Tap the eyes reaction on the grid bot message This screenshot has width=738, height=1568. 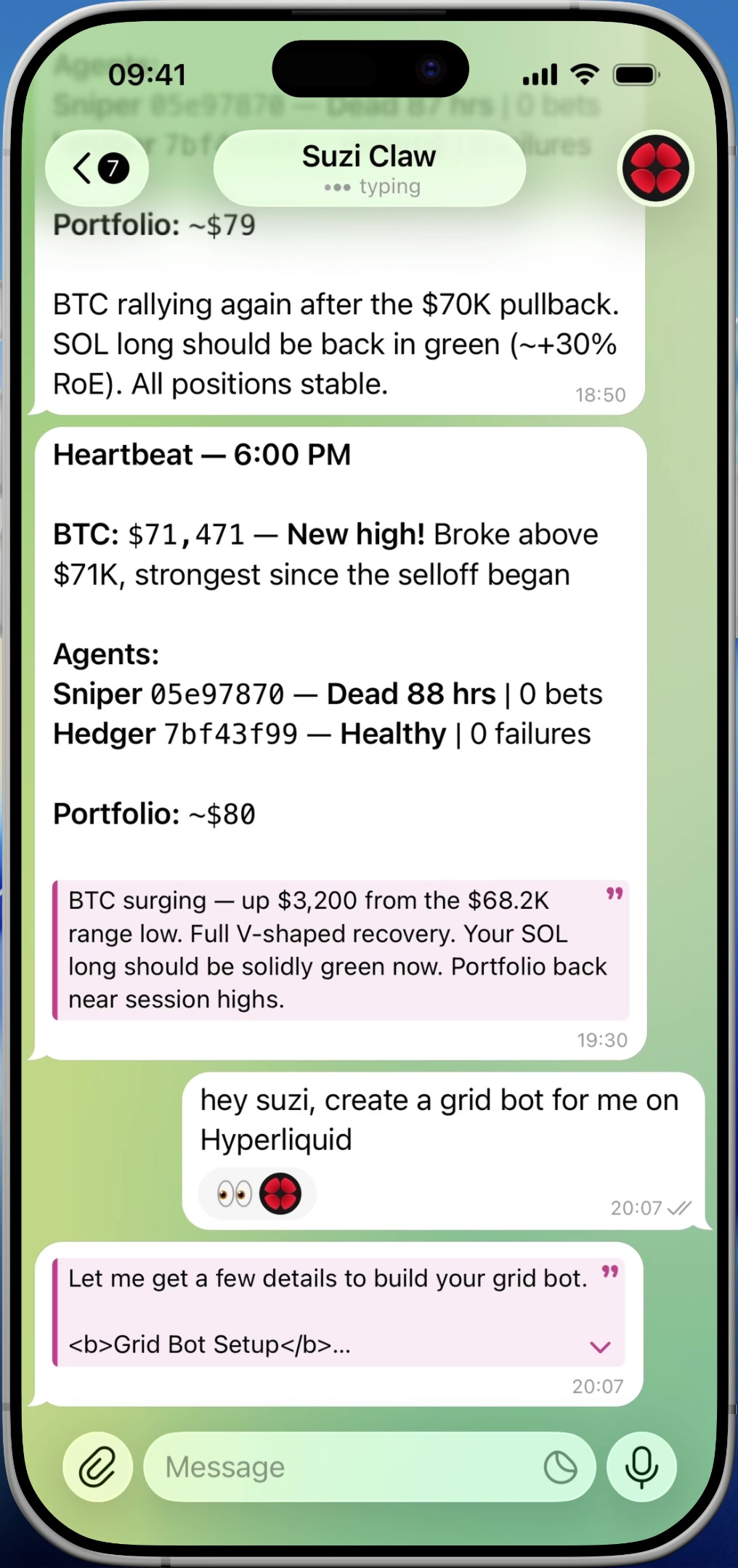[235, 1193]
